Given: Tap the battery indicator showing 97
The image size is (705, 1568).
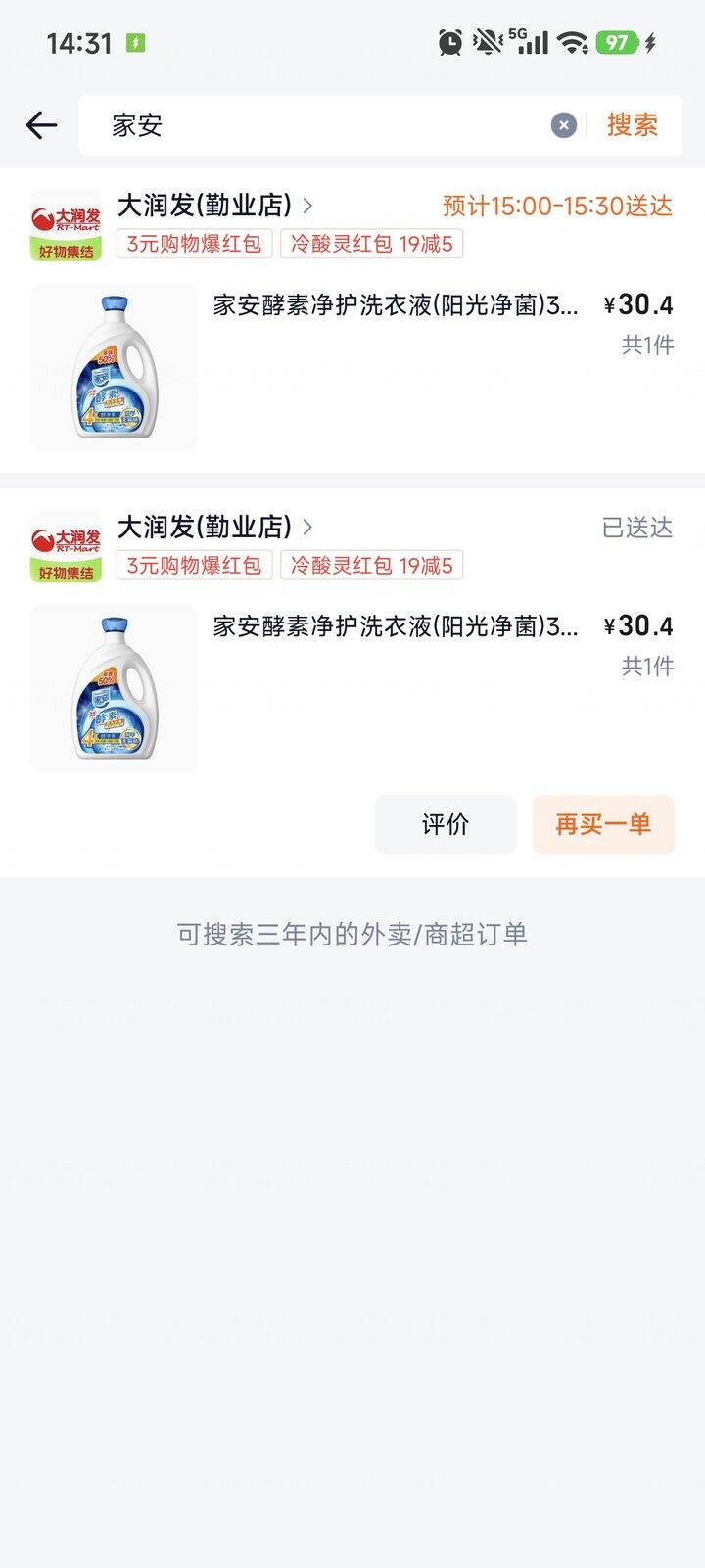Looking at the screenshot, I should tap(612, 42).
